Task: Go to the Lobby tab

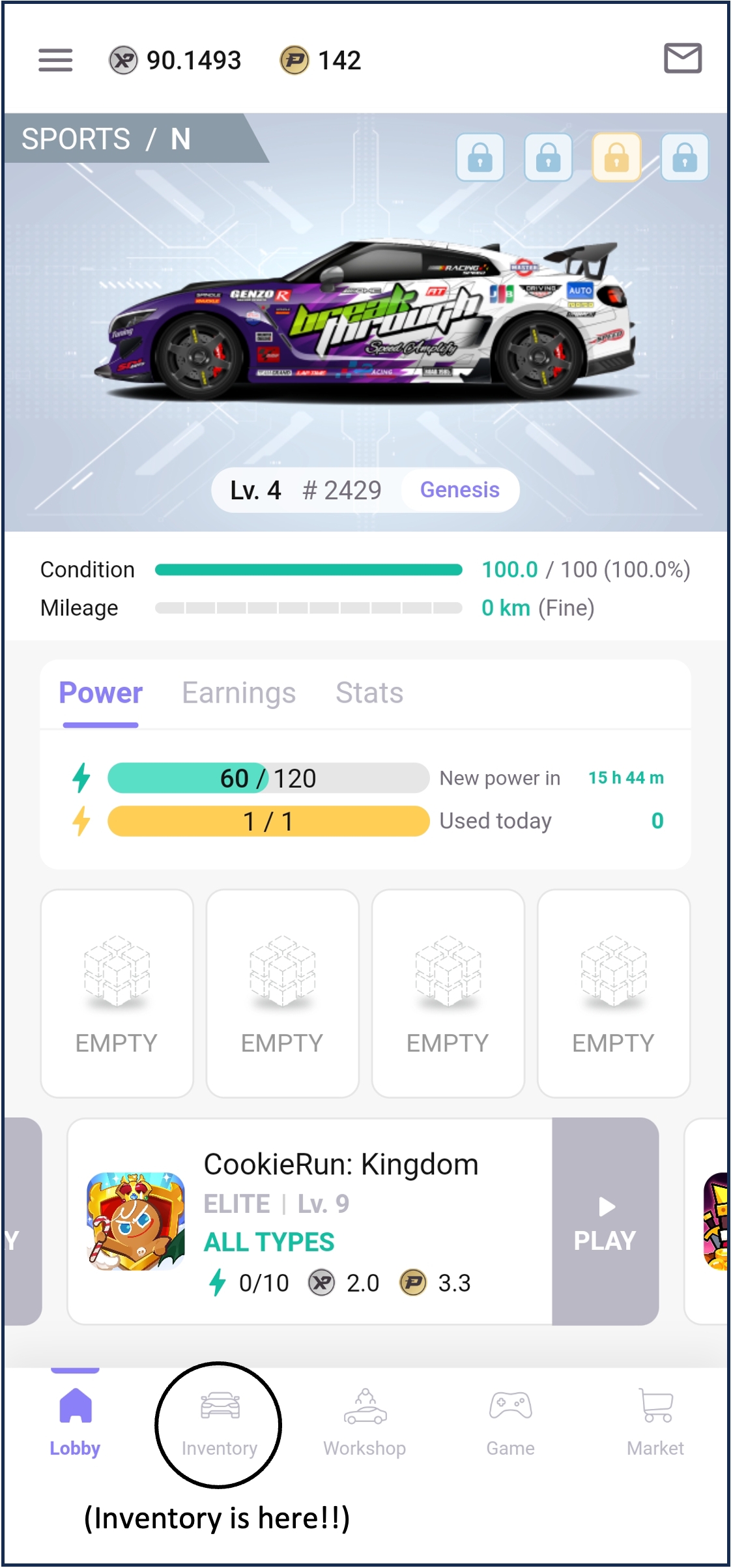Action: [x=75, y=1424]
